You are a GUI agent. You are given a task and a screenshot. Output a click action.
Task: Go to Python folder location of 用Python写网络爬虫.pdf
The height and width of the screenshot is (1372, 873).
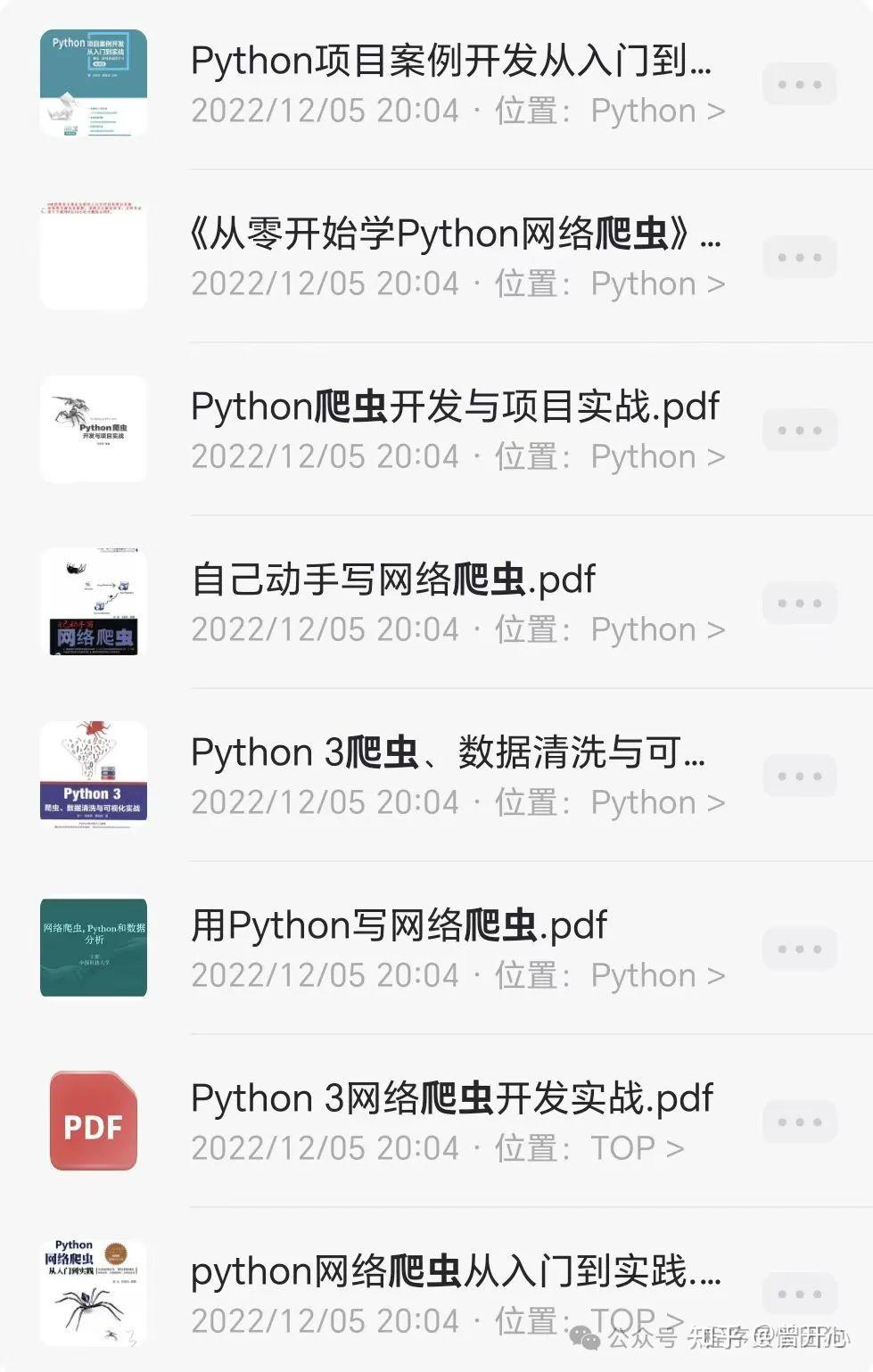(657, 976)
